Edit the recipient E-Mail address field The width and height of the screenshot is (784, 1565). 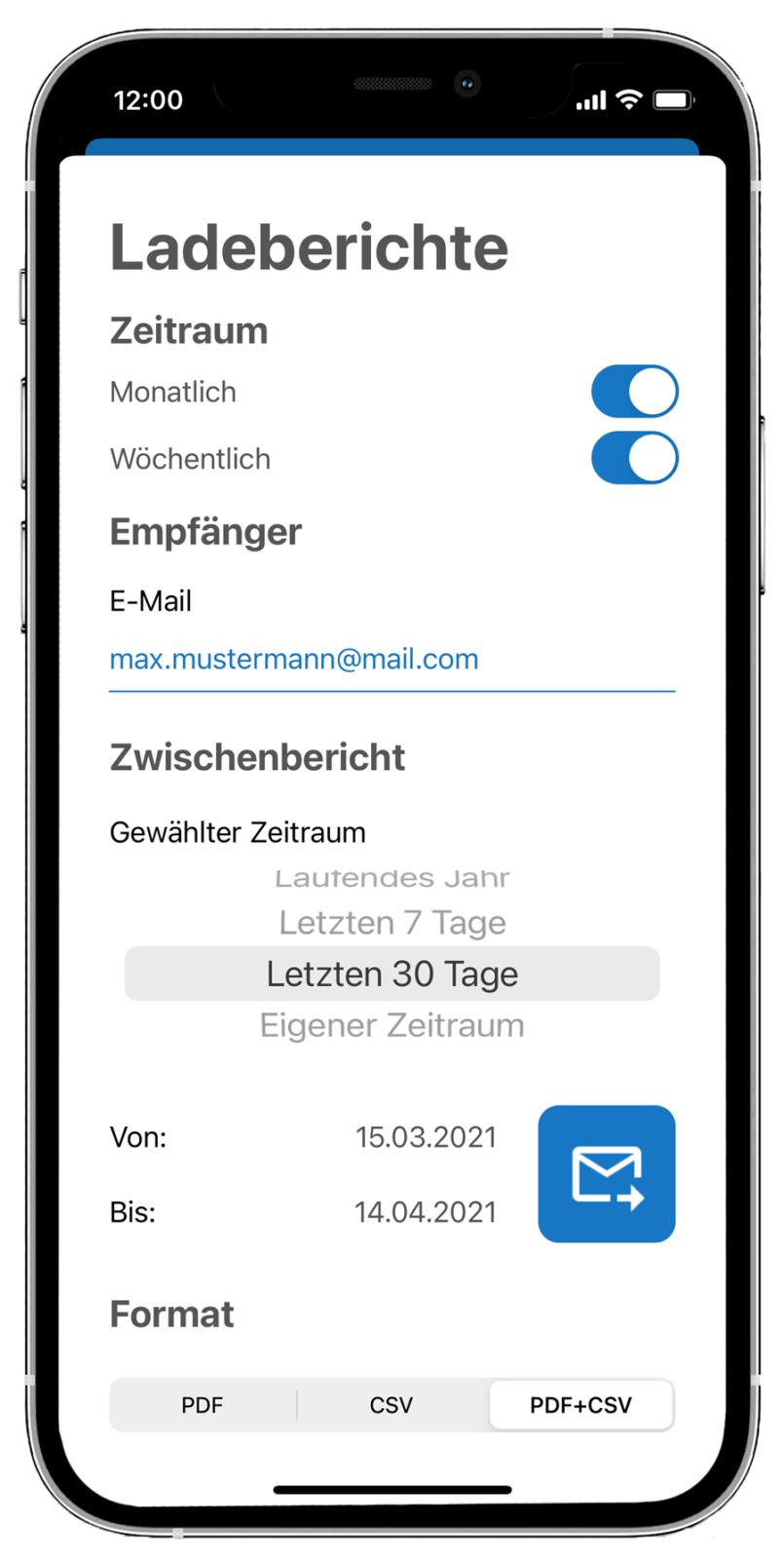[x=391, y=660]
